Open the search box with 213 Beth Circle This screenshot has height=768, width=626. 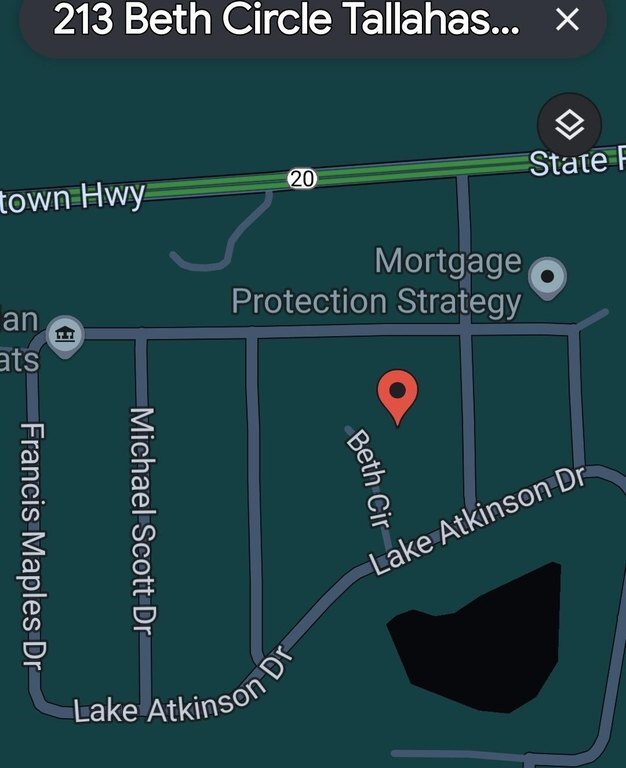pos(285,19)
